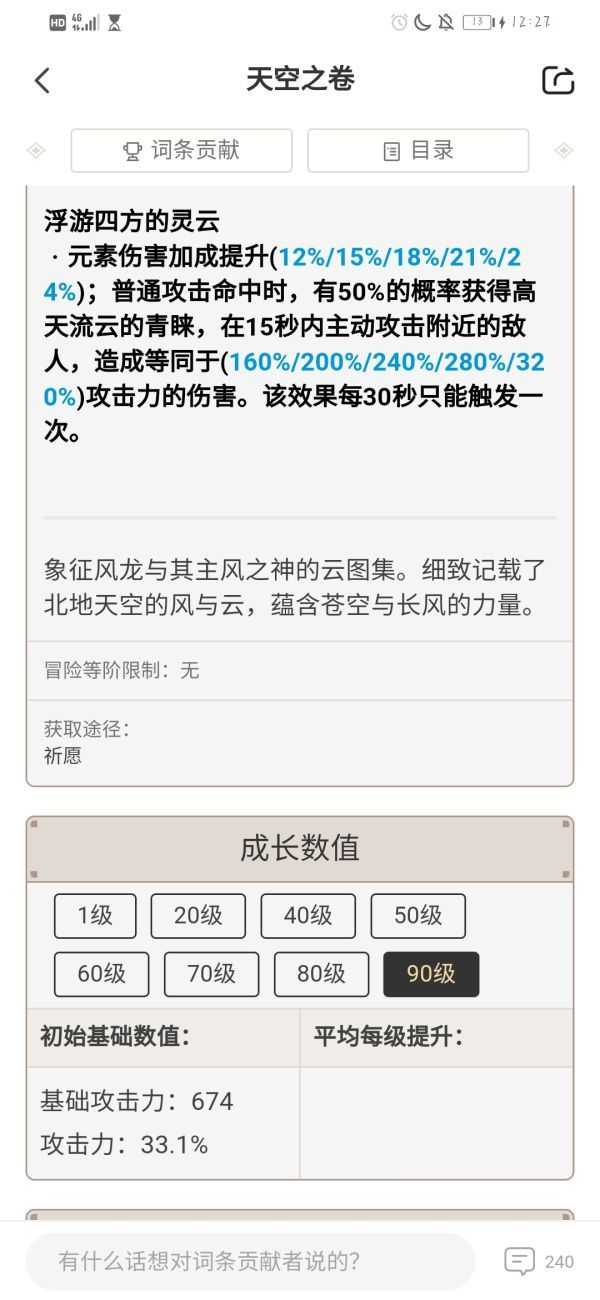Open the 目录 table of contents

(418, 151)
